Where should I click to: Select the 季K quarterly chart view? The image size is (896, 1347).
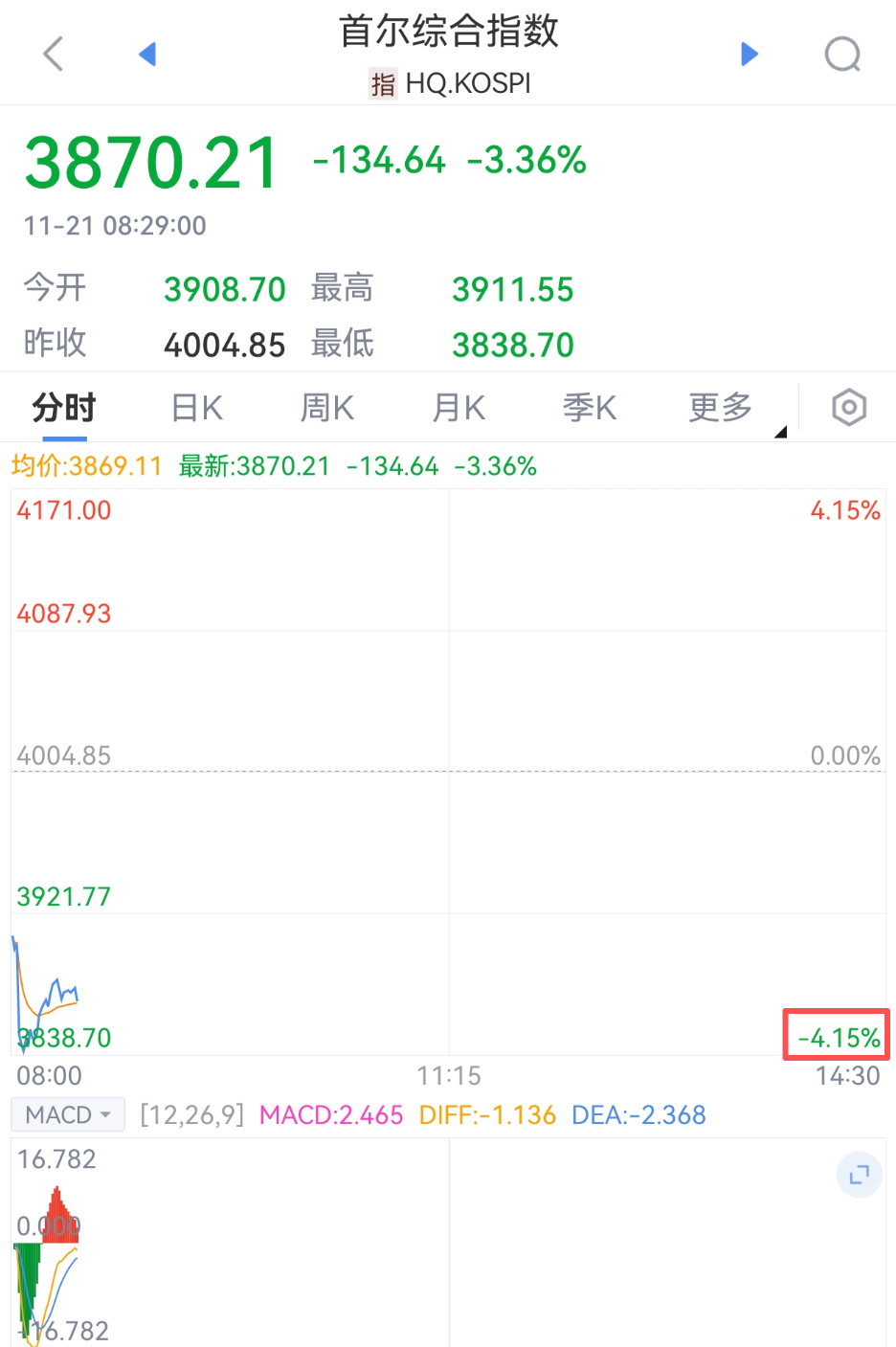point(589,407)
